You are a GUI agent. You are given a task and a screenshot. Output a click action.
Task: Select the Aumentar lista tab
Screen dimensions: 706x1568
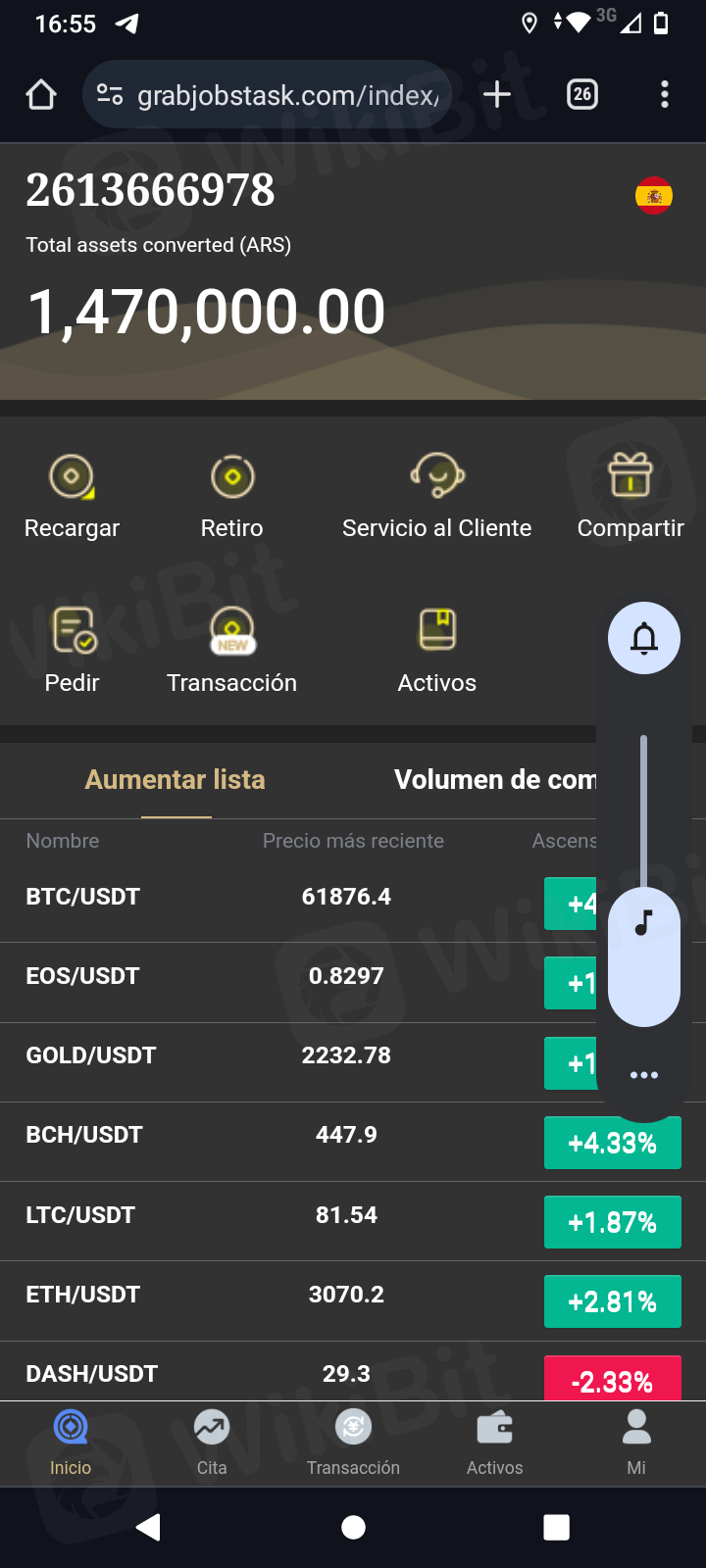pos(176,780)
